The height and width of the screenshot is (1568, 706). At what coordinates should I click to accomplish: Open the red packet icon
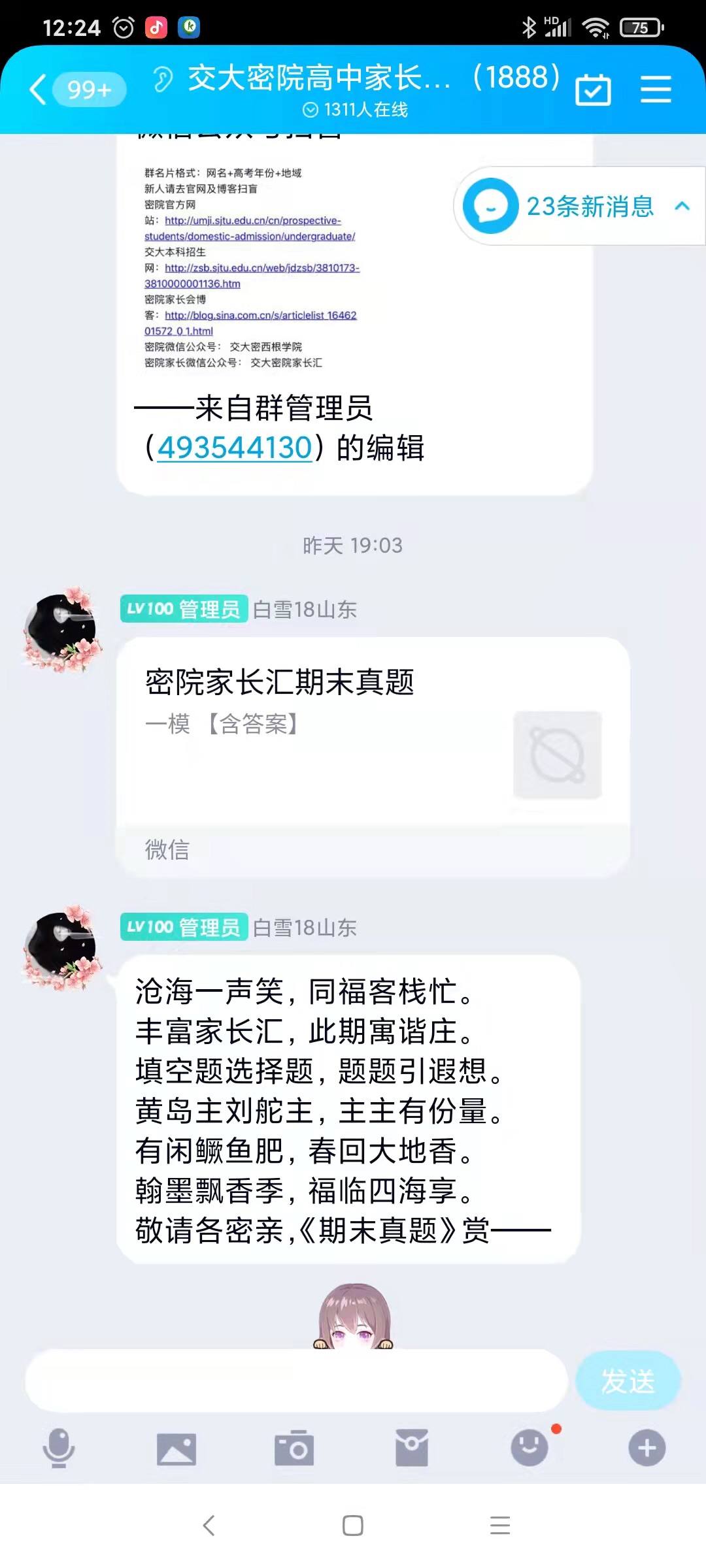pyautogui.click(x=412, y=1448)
